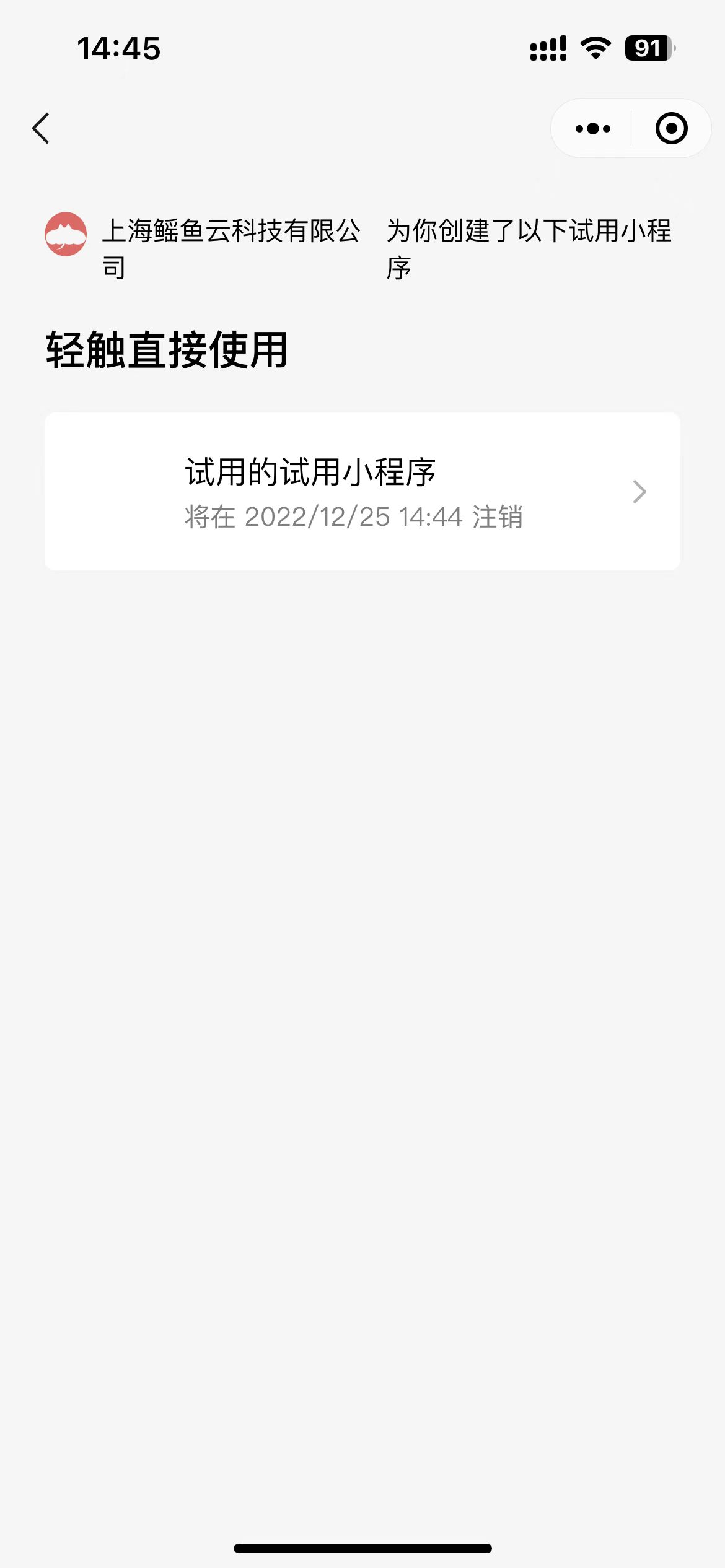Viewport: 725px width, 1568px height.
Task: Go back to the previous page
Action: click(41, 129)
